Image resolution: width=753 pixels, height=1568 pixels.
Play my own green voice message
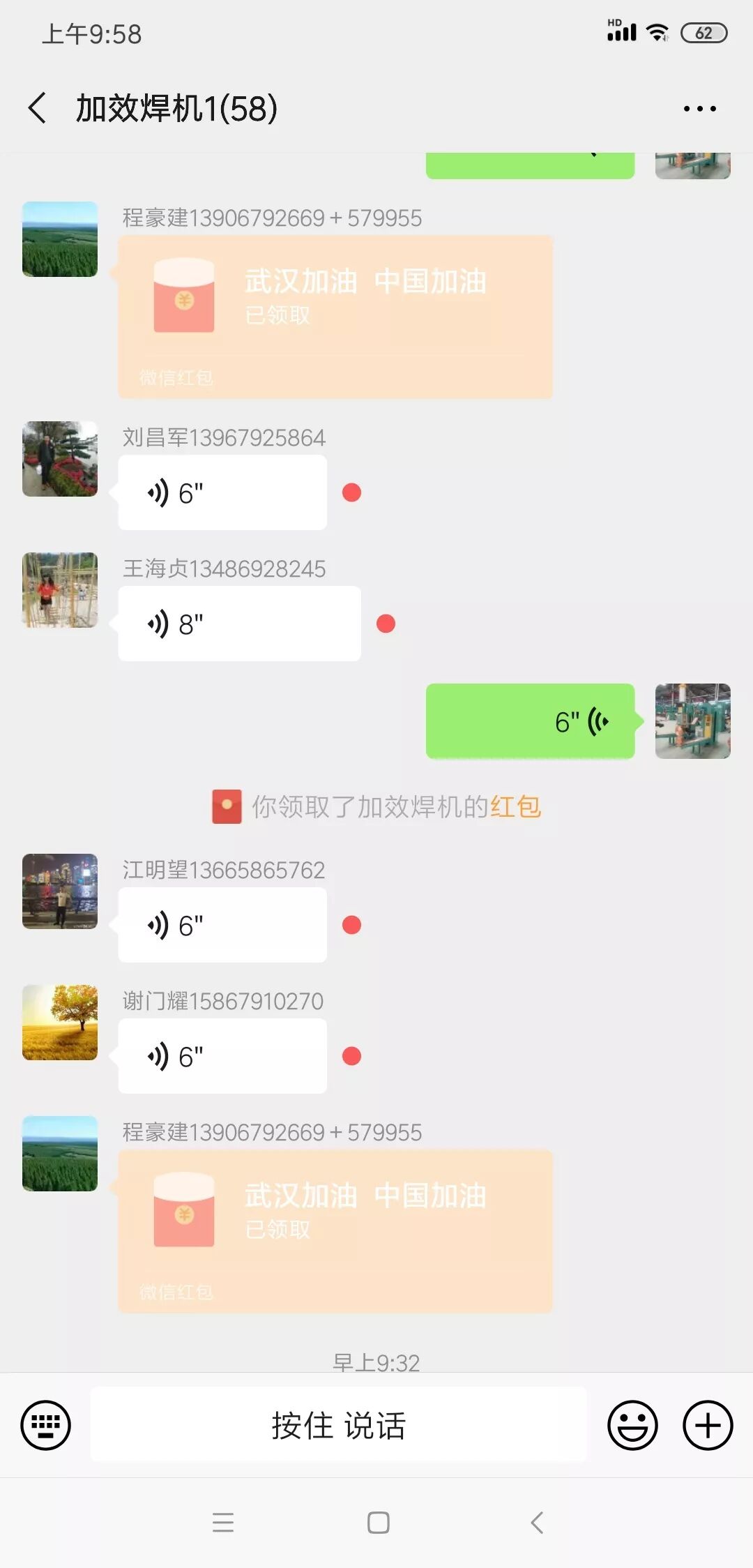tap(530, 721)
